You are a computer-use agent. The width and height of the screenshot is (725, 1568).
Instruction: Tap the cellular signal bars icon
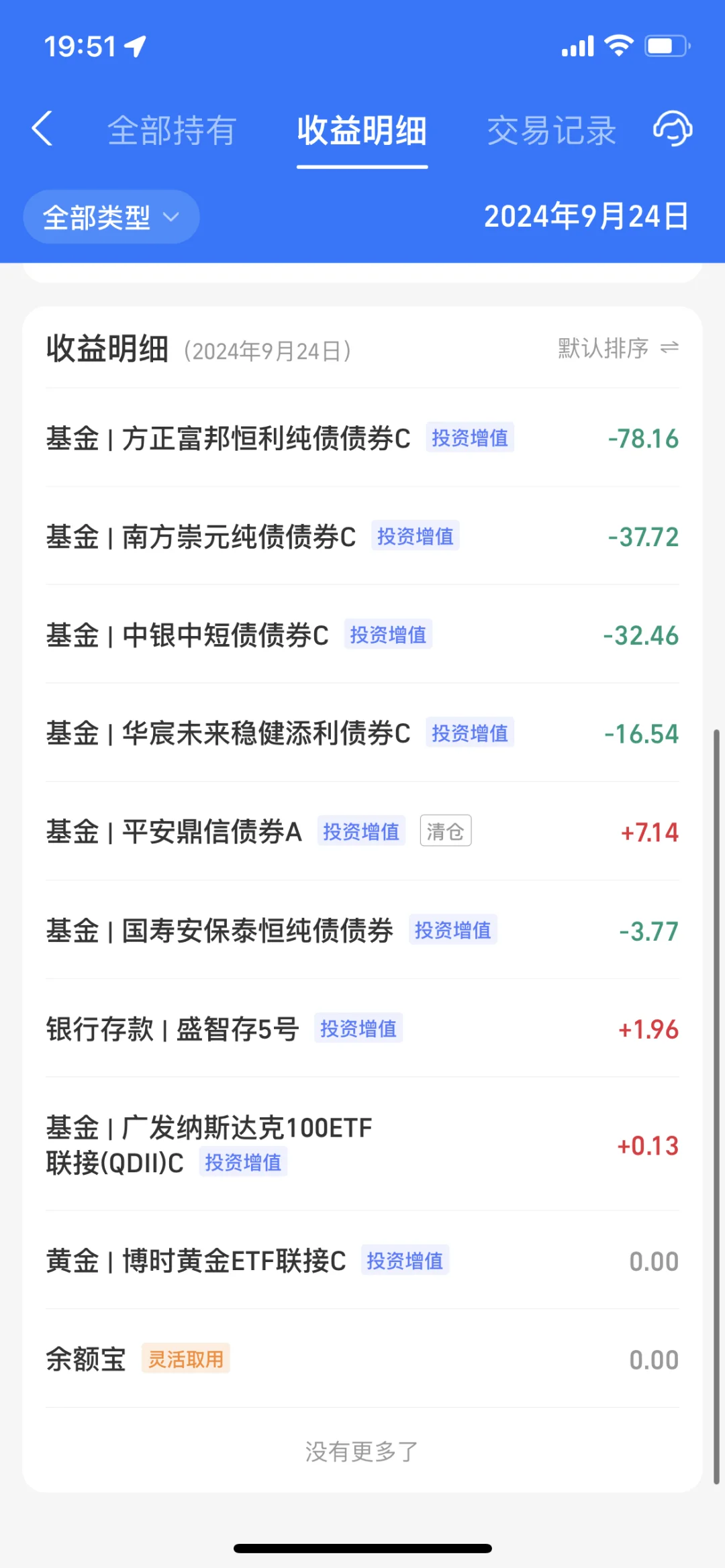point(577,46)
